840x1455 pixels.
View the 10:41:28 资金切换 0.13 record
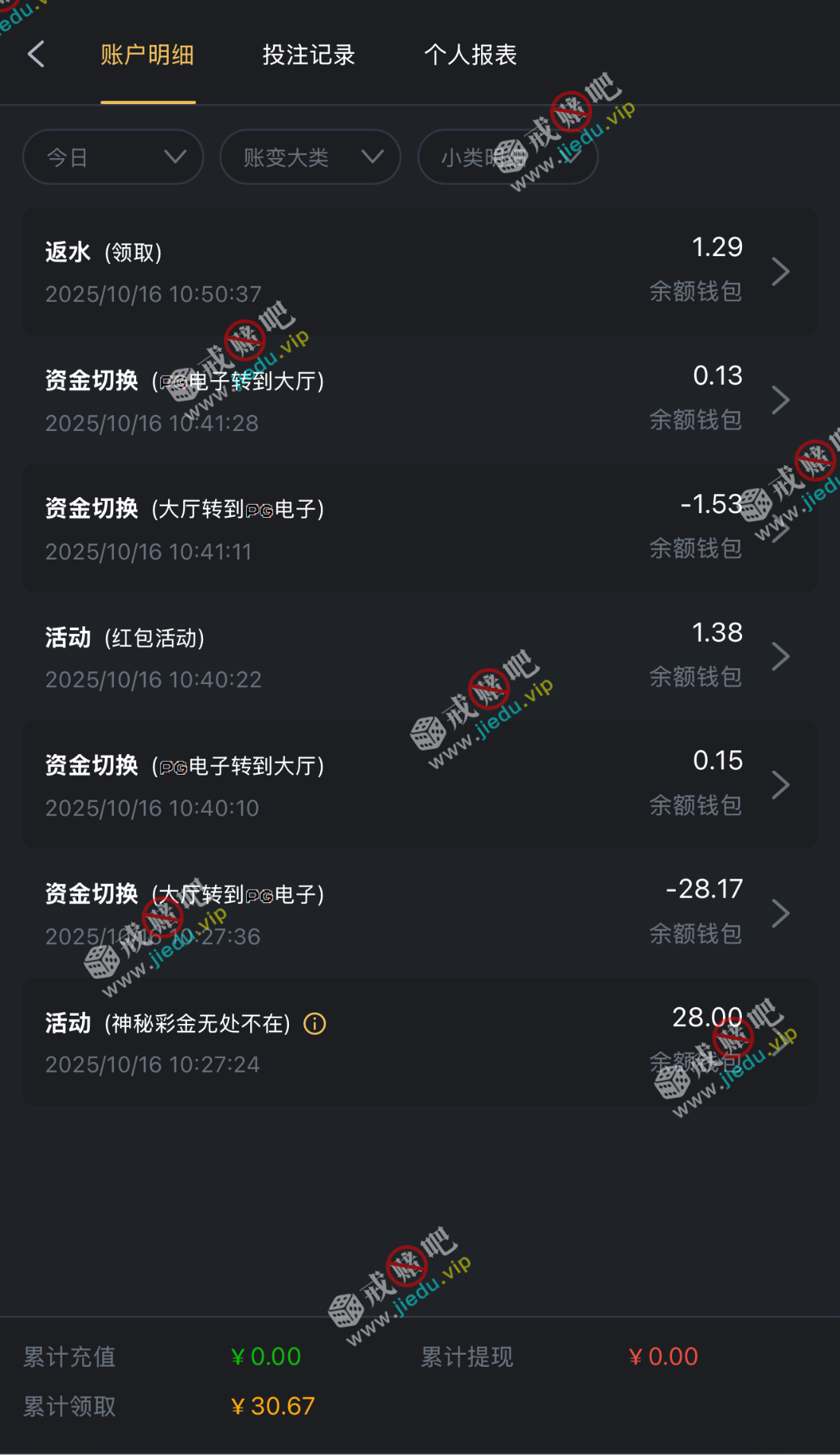click(420, 400)
